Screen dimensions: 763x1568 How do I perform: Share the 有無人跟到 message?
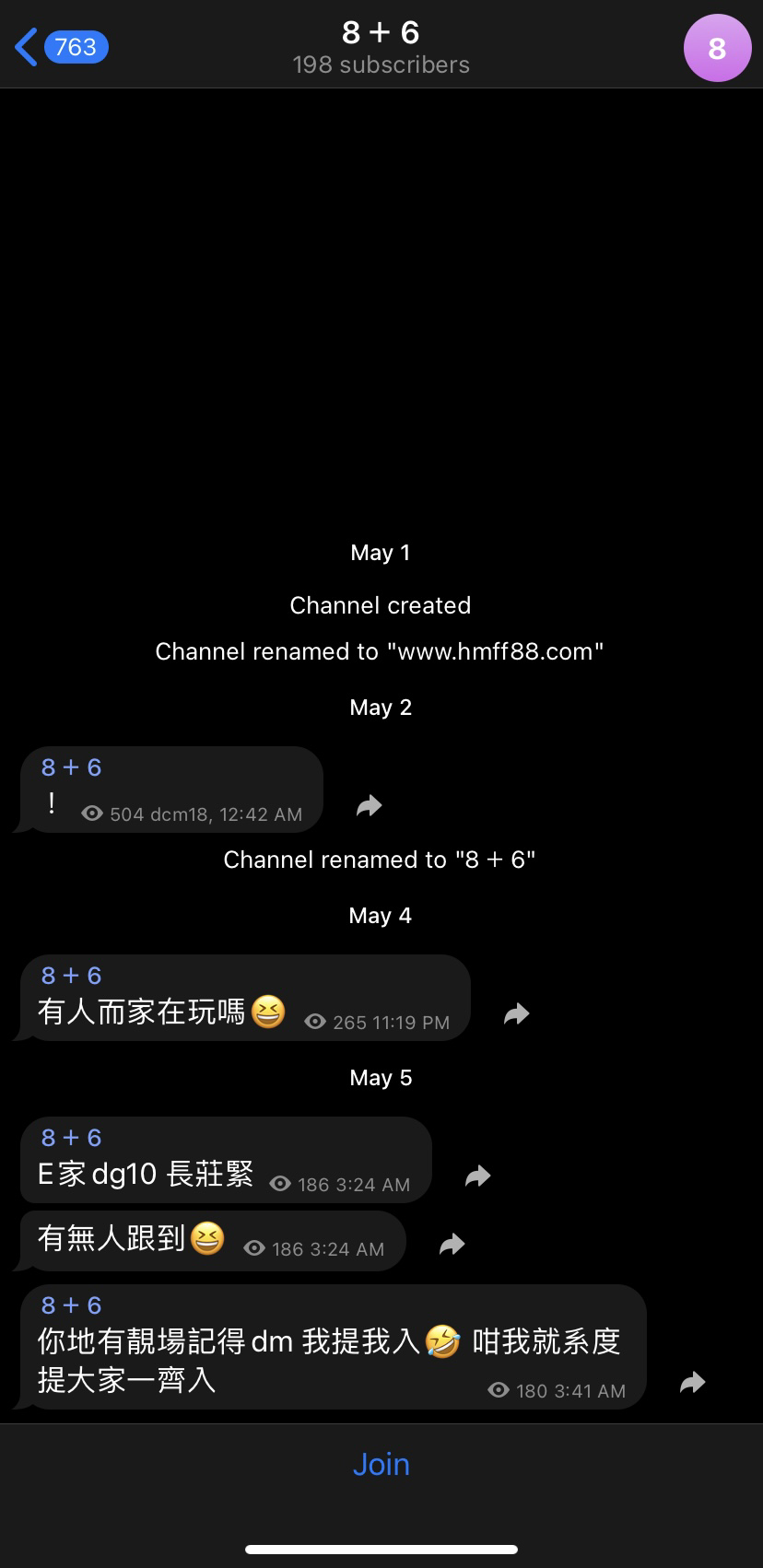[452, 1245]
